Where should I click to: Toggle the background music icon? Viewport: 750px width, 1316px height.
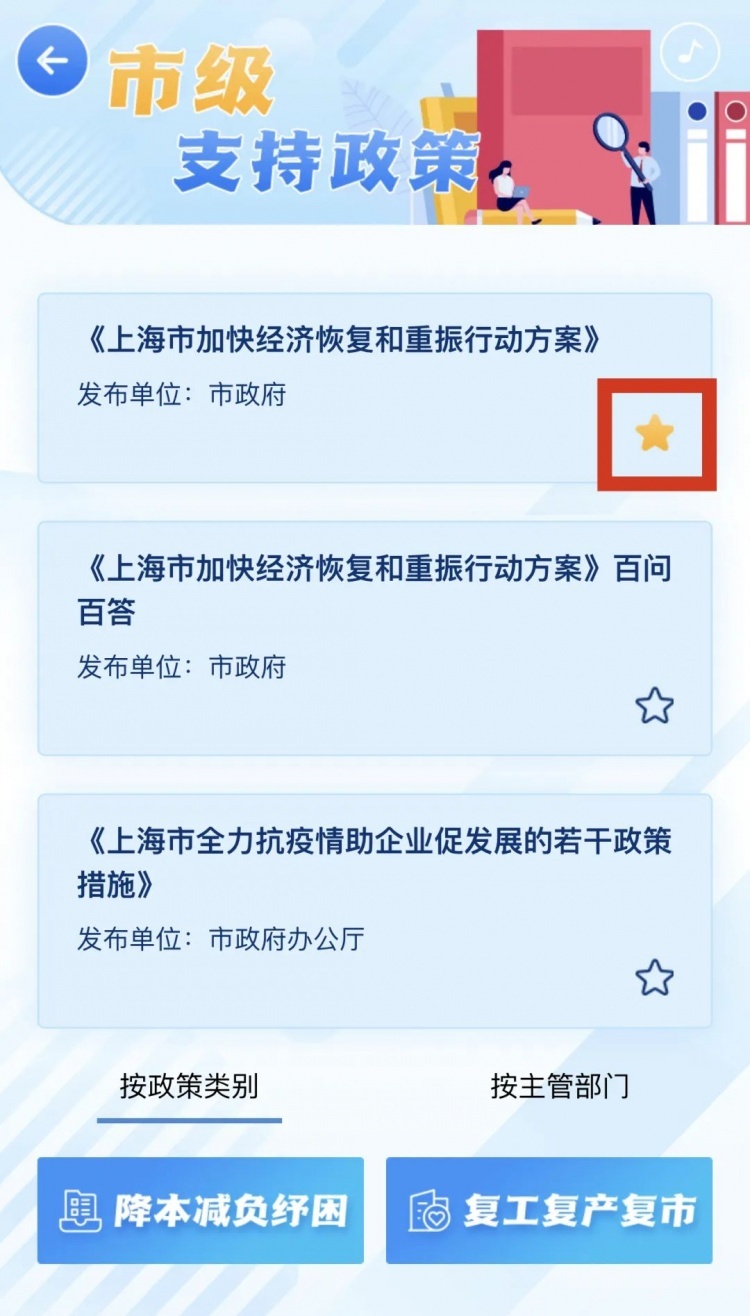point(690,51)
